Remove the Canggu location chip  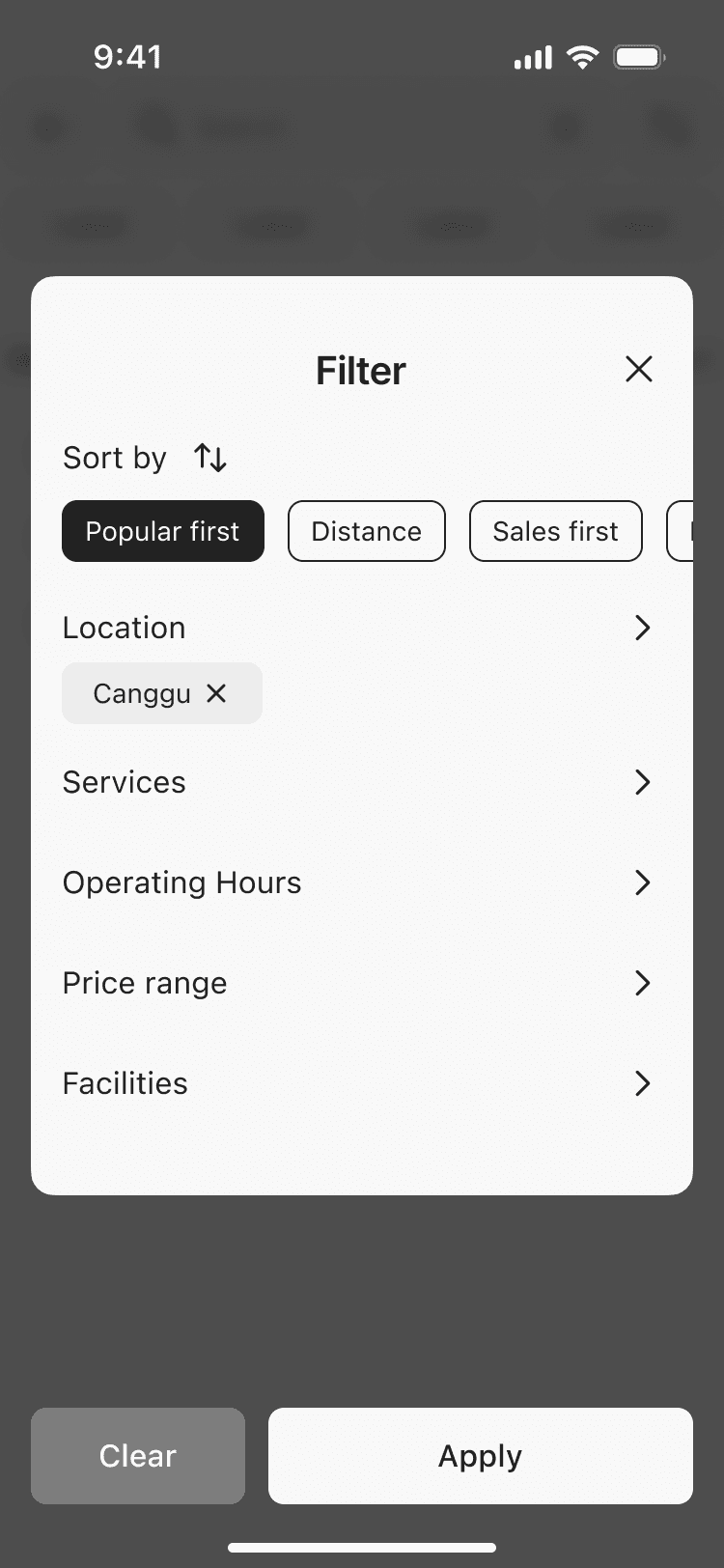[216, 693]
